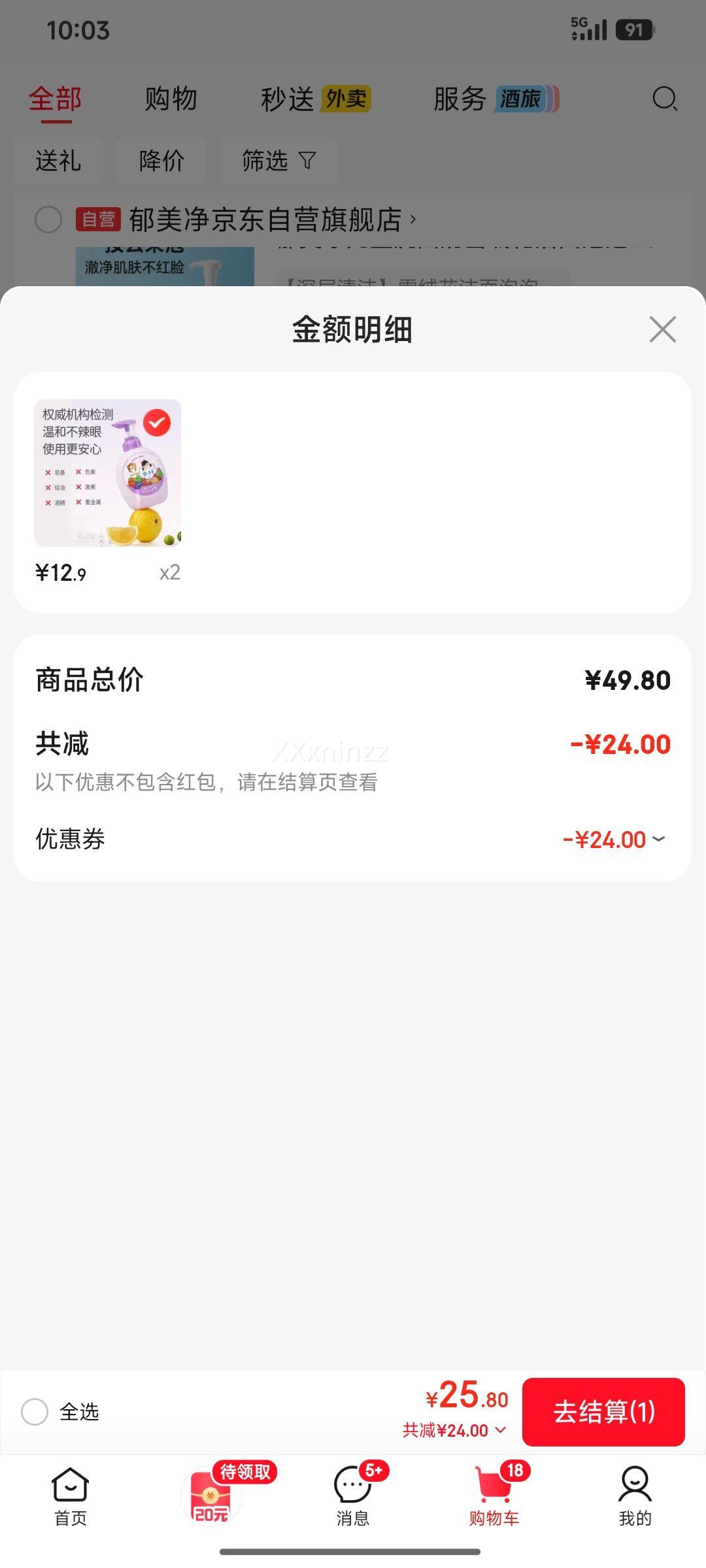Close the 金额明细 panel

click(x=662, y=329)
